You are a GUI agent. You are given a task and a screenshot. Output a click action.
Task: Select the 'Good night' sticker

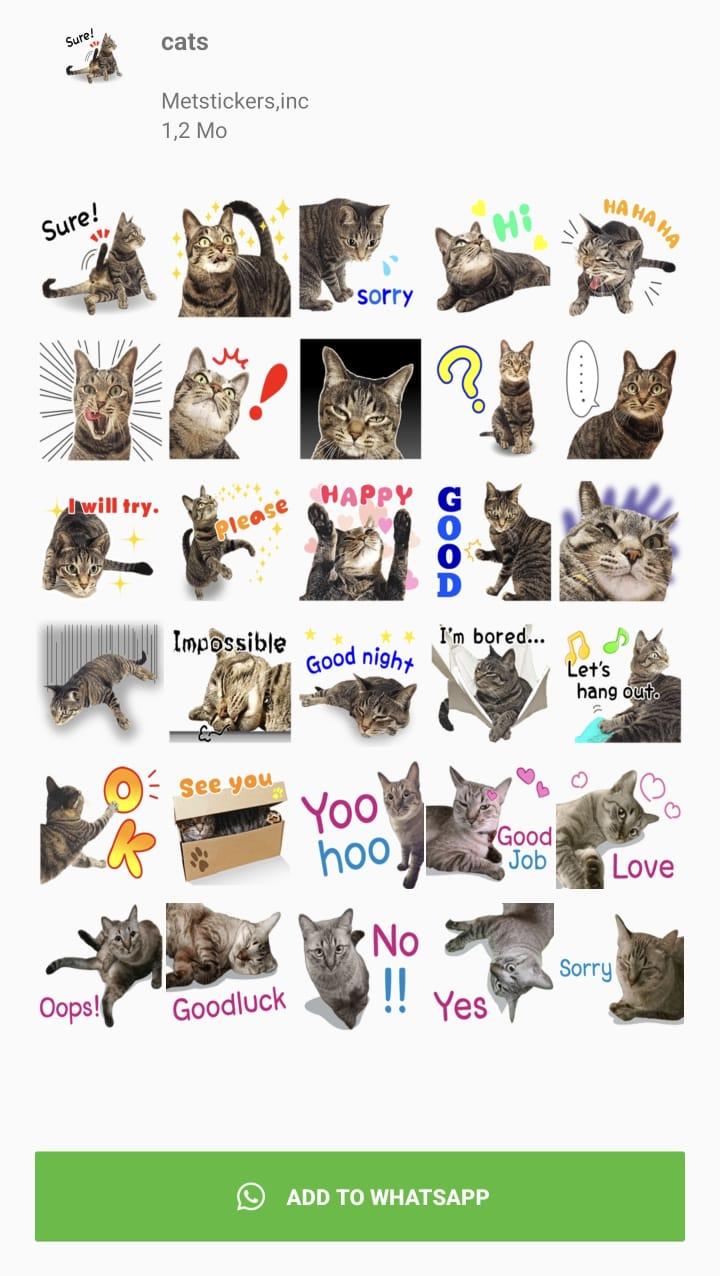pos(360,683)
